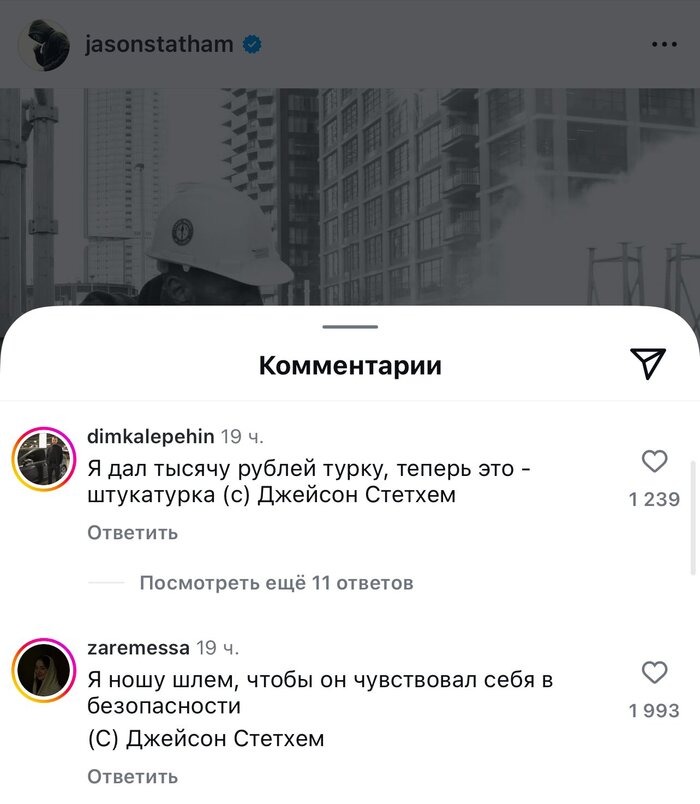The image size is (700, 804).
Task: Reply to zaremessa's comment
Action: click(132, 776)
